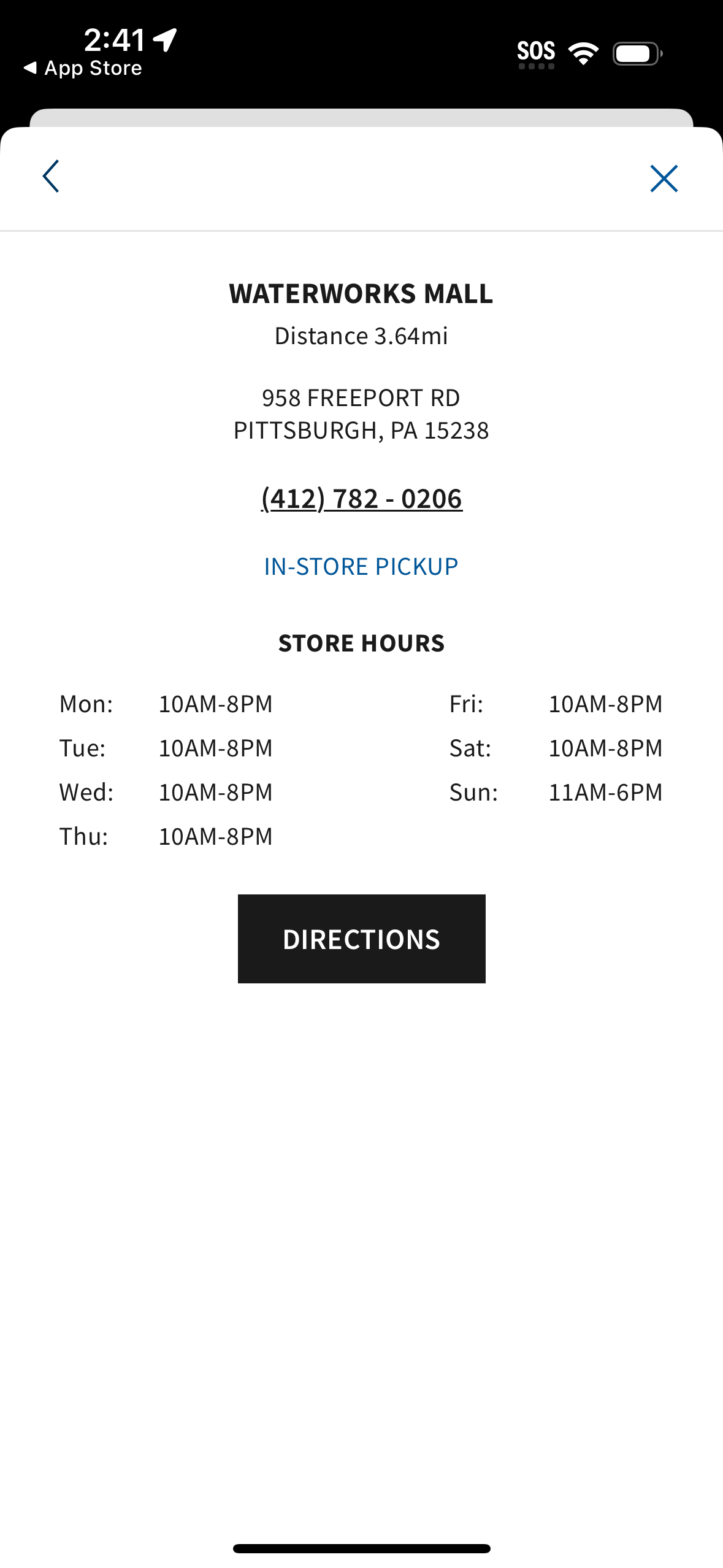723x1568 pixels.
Task: Click the Distance 3.64mi text
Action: (x=361, y=336)
